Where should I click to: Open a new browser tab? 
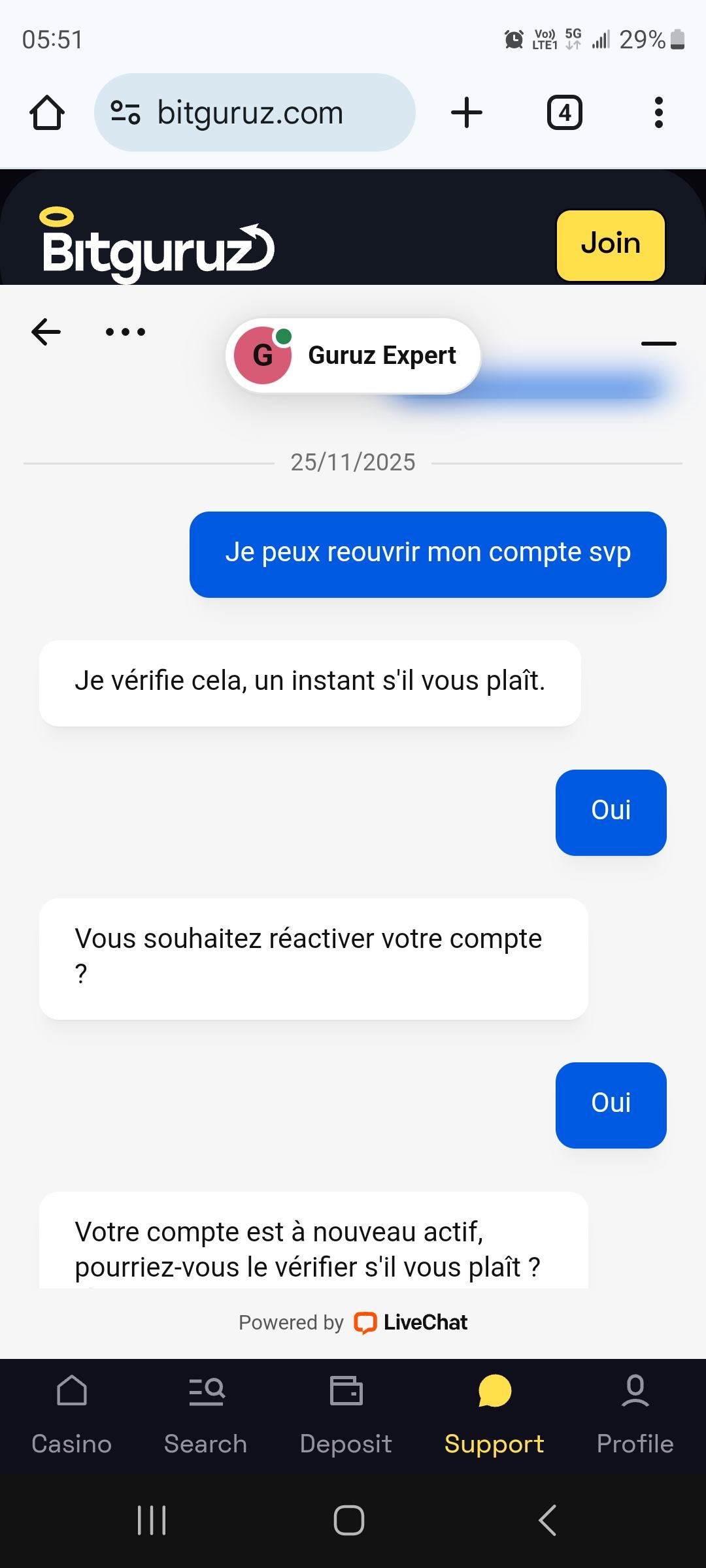point(466,111)
